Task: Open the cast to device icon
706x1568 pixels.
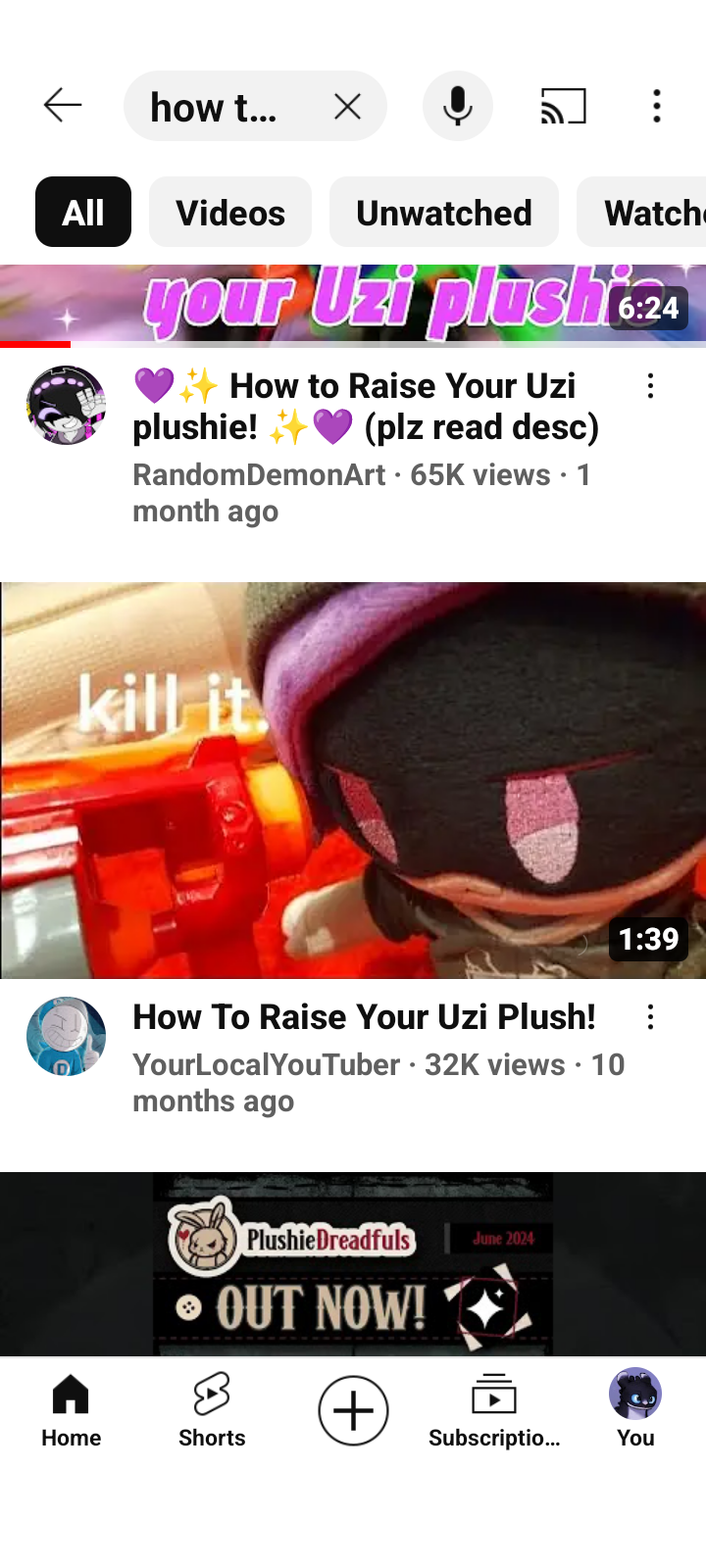Action: (x=563, y=106)
